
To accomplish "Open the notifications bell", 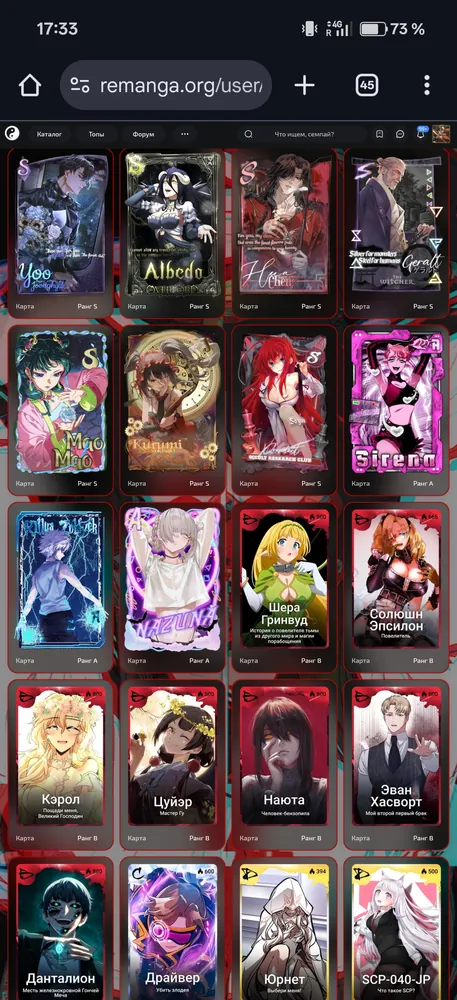I will pyautogui.click(x=421, y=134).
